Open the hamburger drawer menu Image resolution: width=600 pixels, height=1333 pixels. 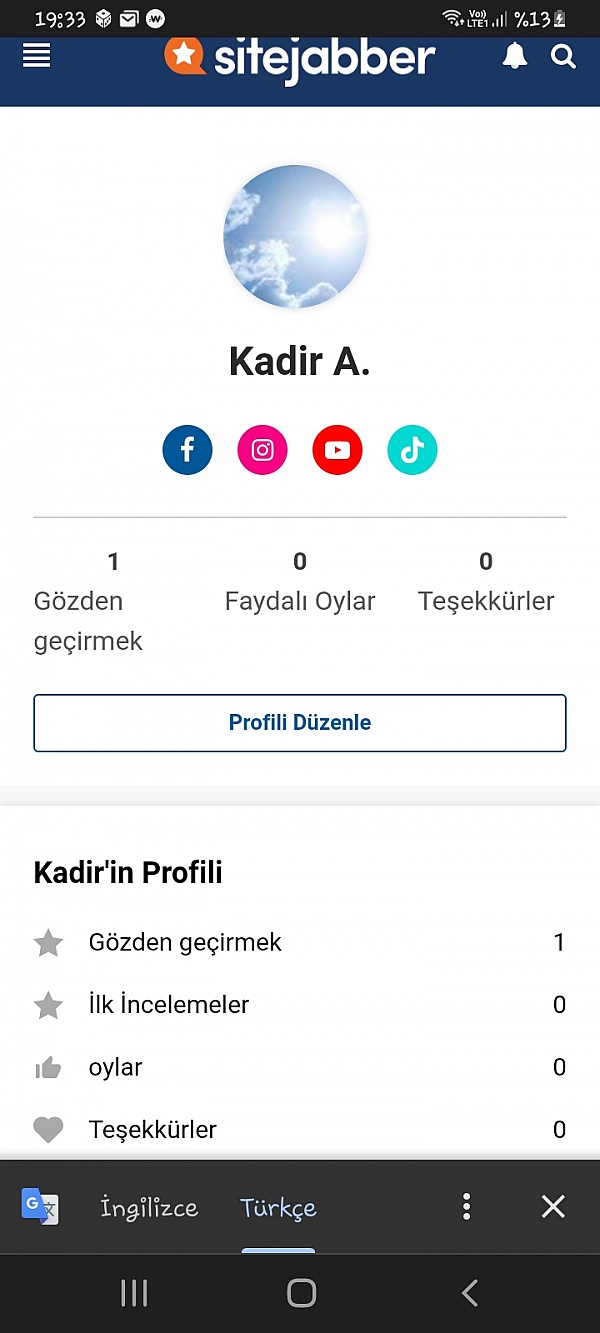pos(37,55)
